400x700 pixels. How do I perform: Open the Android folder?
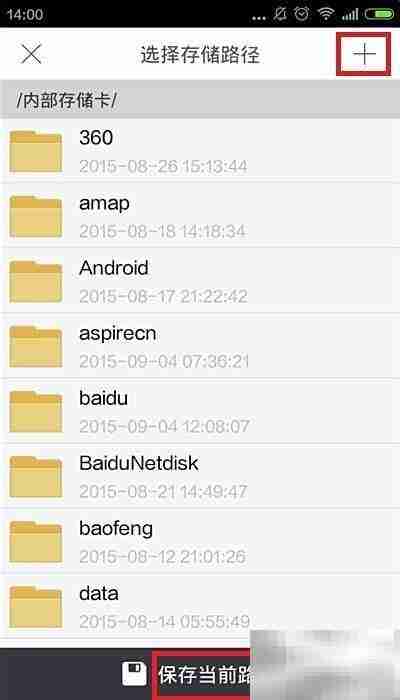pos(200,280)
